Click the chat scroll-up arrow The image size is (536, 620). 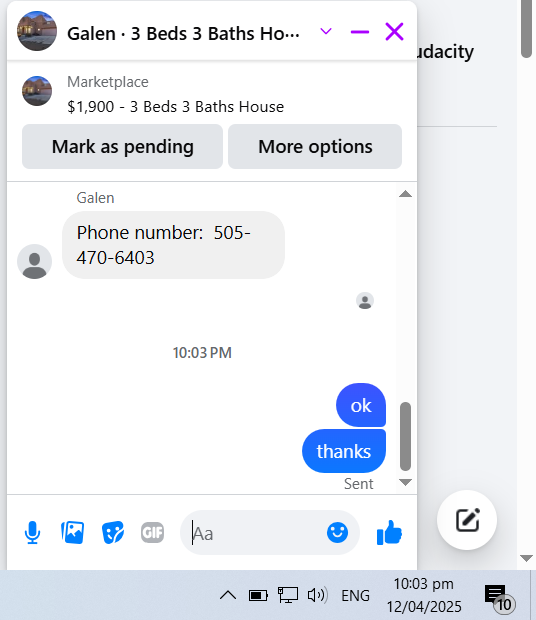(x=406, y=194)
